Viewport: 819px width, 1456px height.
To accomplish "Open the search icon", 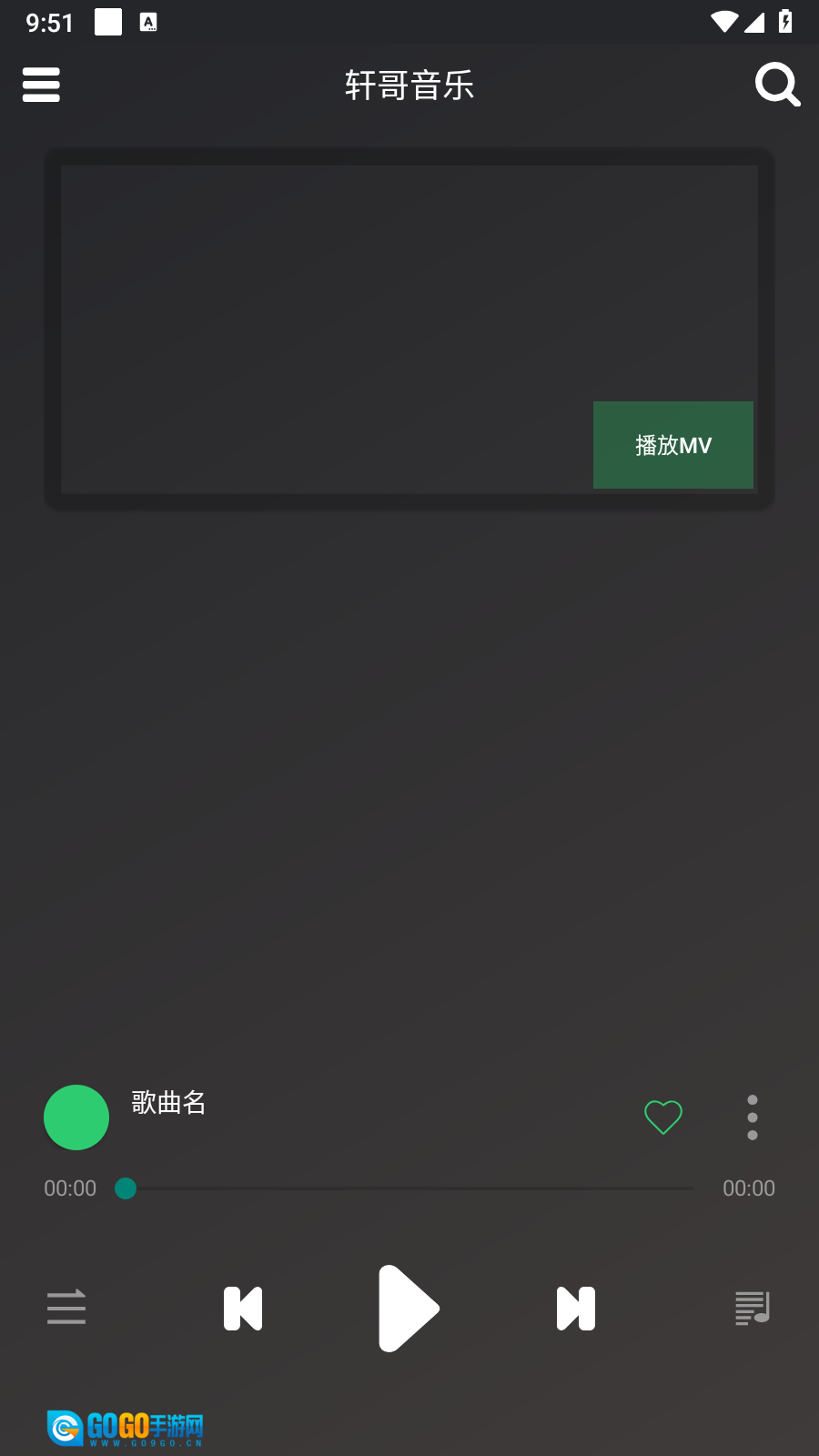I will click(777, 85).
